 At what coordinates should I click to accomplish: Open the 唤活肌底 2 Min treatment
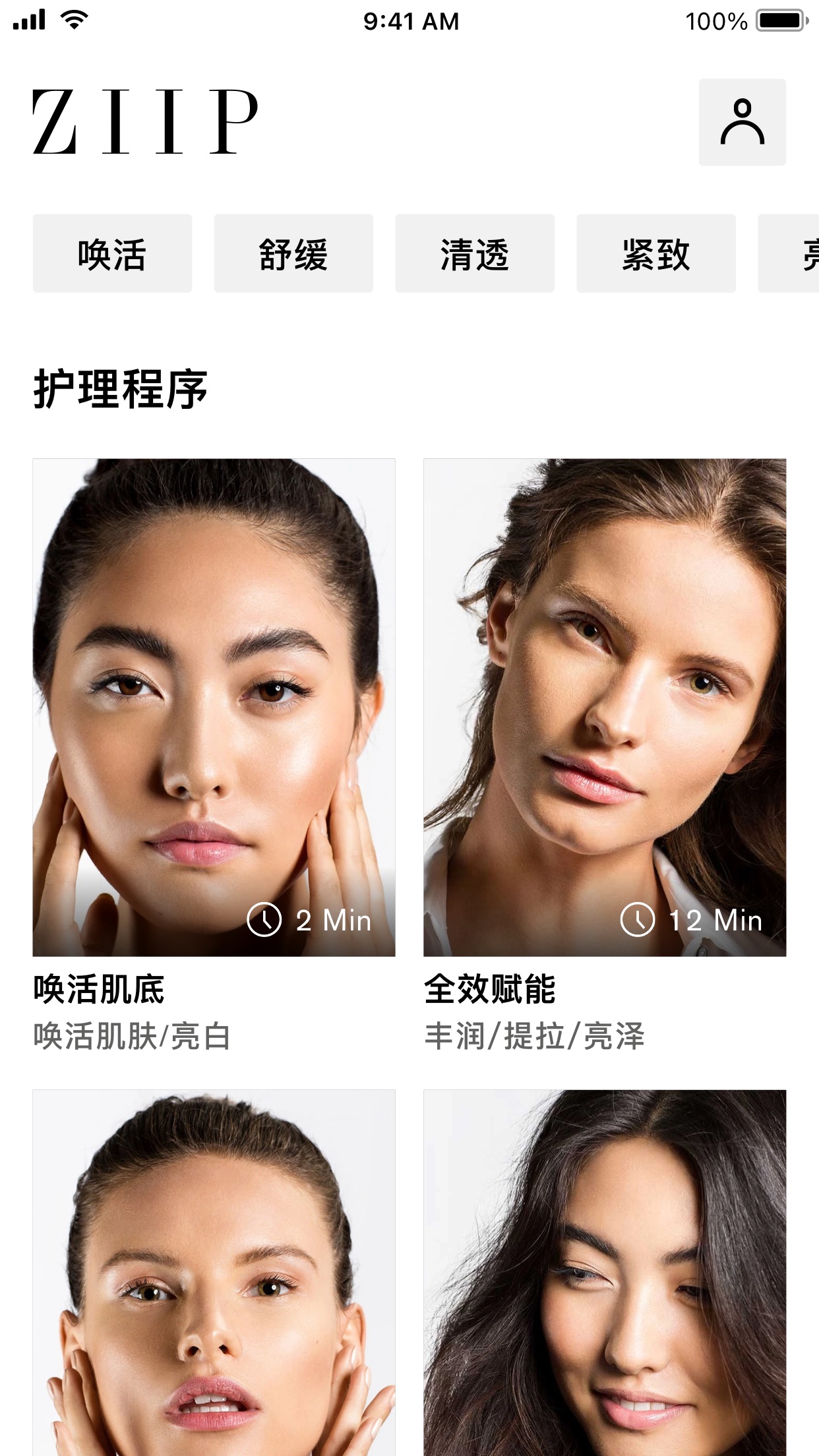[x=214, y=707]
